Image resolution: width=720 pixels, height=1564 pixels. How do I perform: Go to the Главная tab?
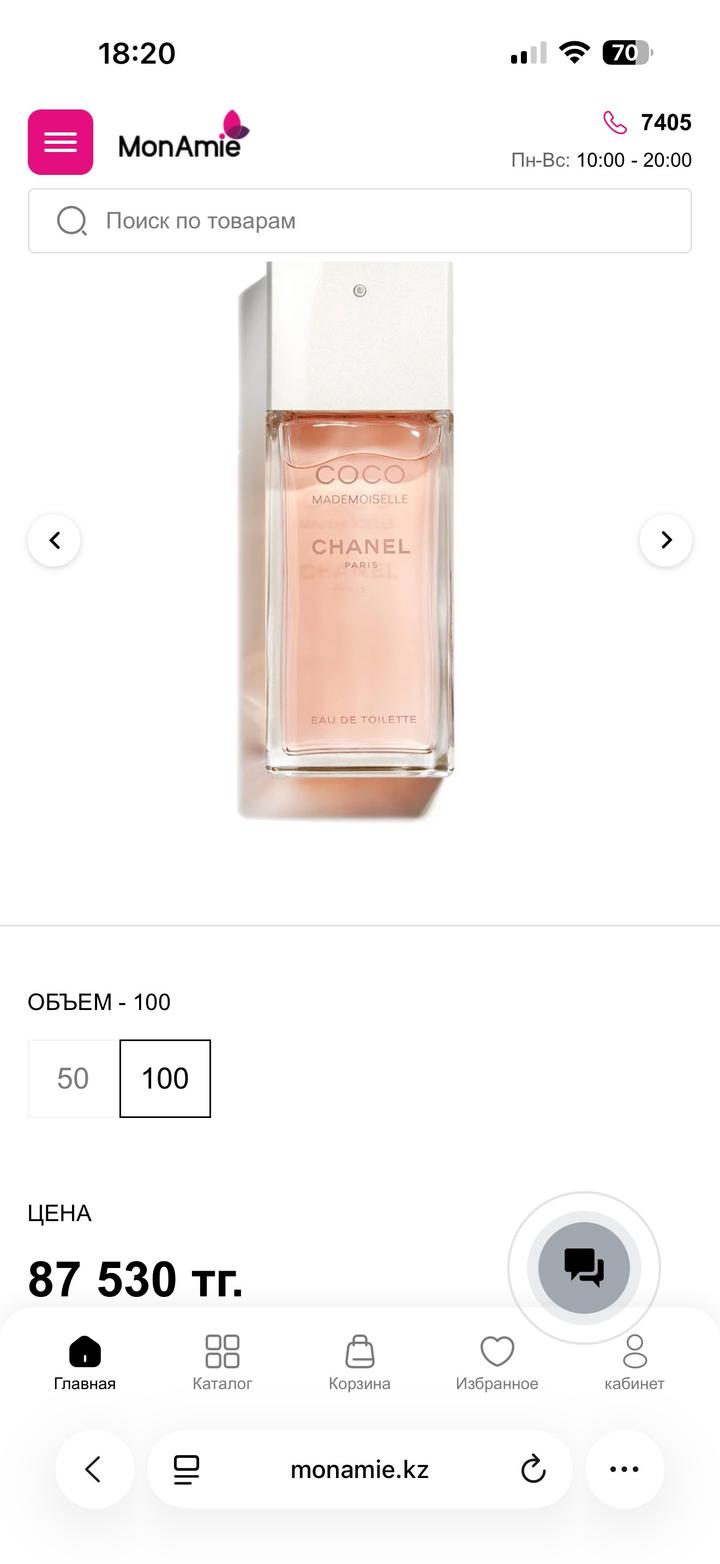pyautogui.click(x=85, y=1362)
